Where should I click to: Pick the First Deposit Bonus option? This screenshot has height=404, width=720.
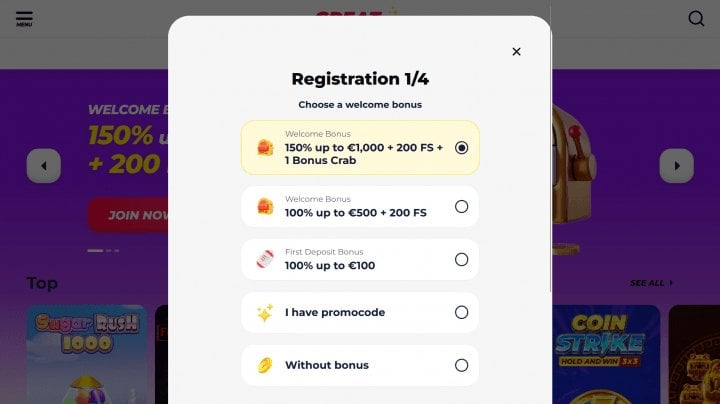coord(461,260)
